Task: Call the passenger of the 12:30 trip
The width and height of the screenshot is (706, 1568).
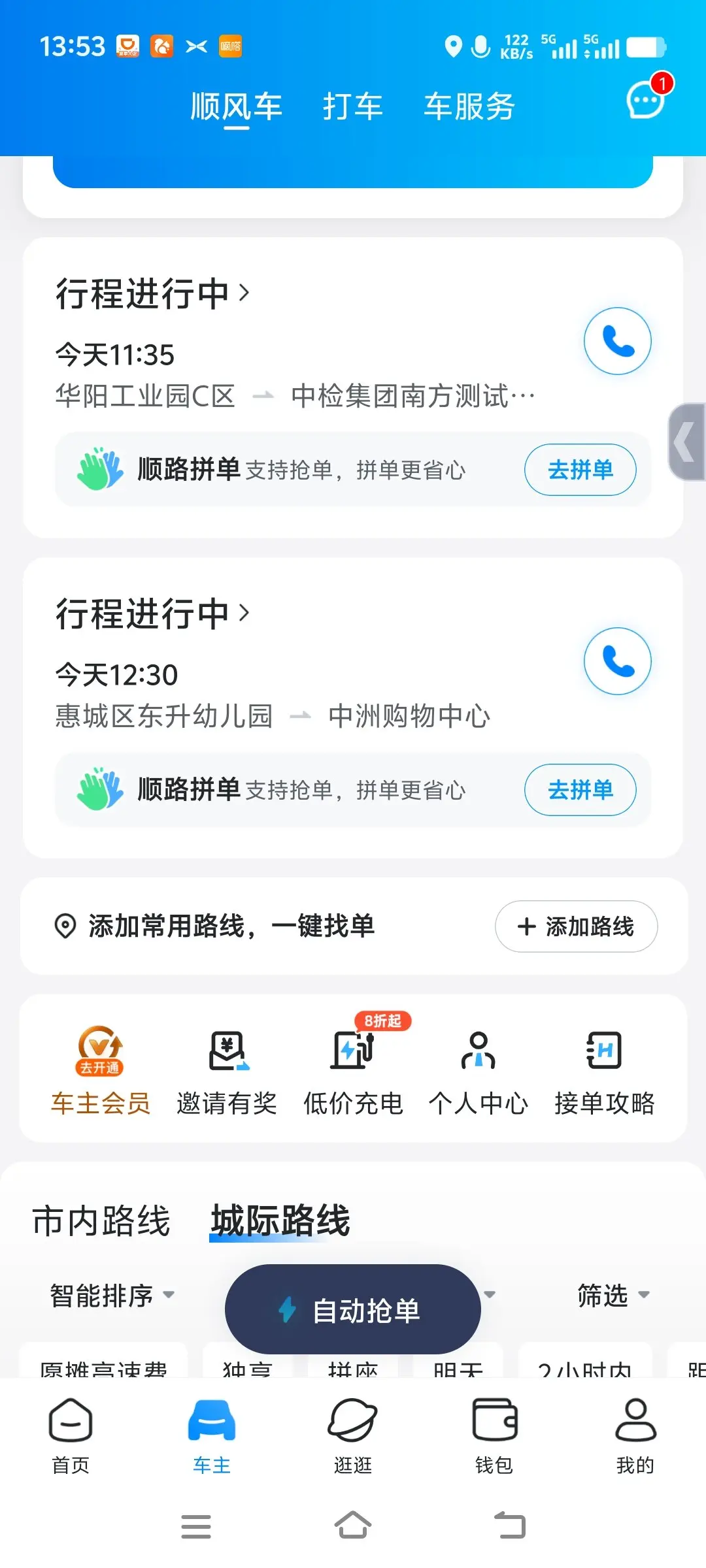Action: point(617,661)
